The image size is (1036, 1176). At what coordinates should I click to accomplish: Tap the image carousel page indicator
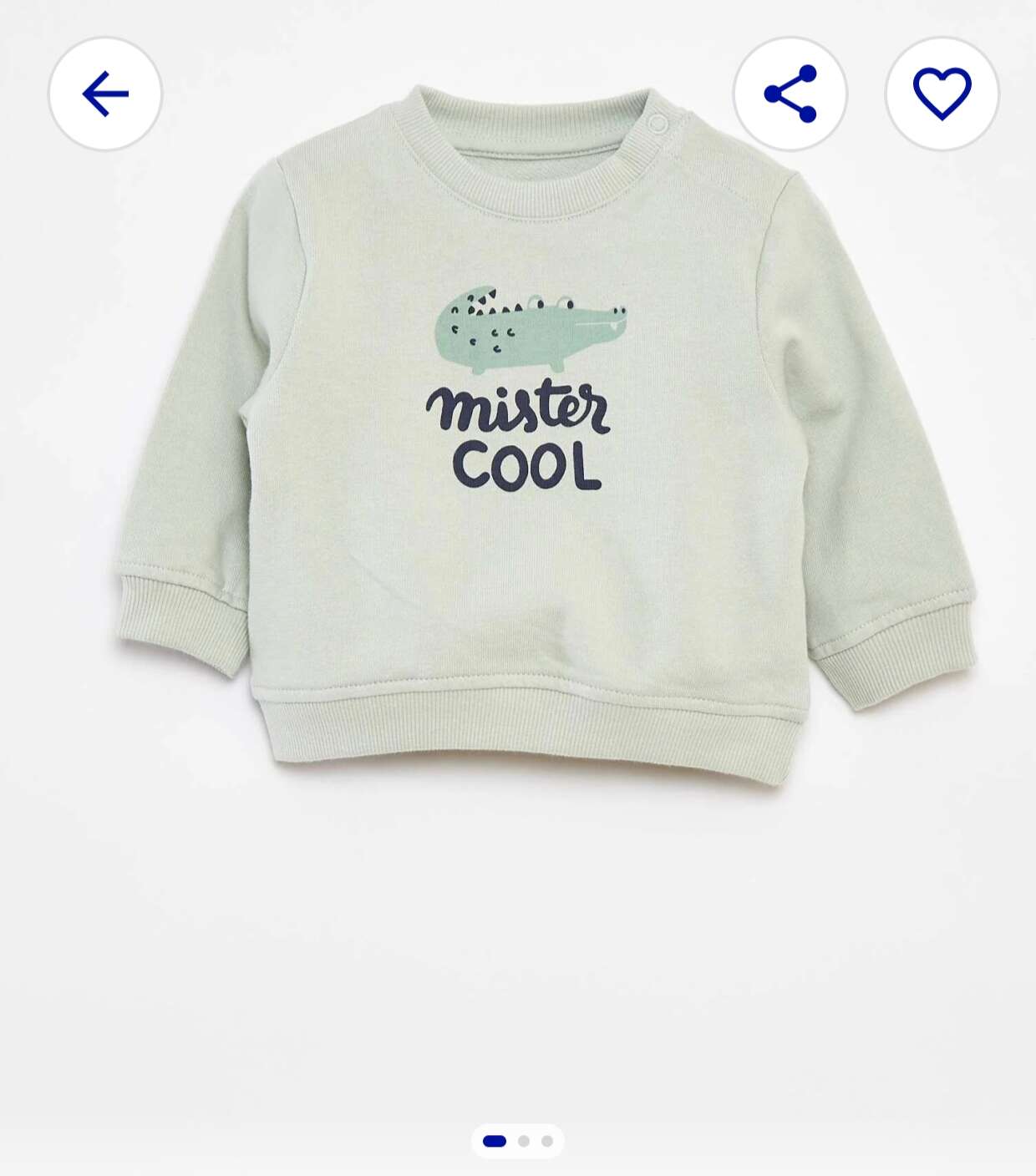pos(518,1141)
